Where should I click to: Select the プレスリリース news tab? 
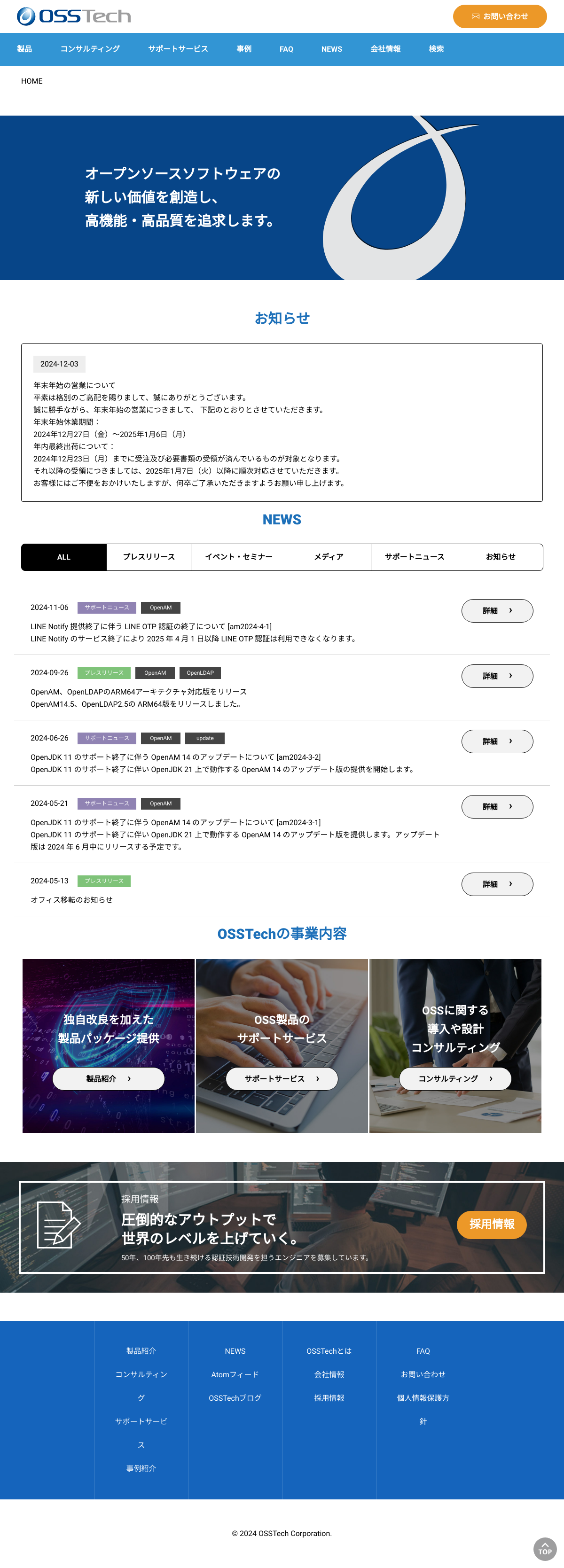coord(149,557)
